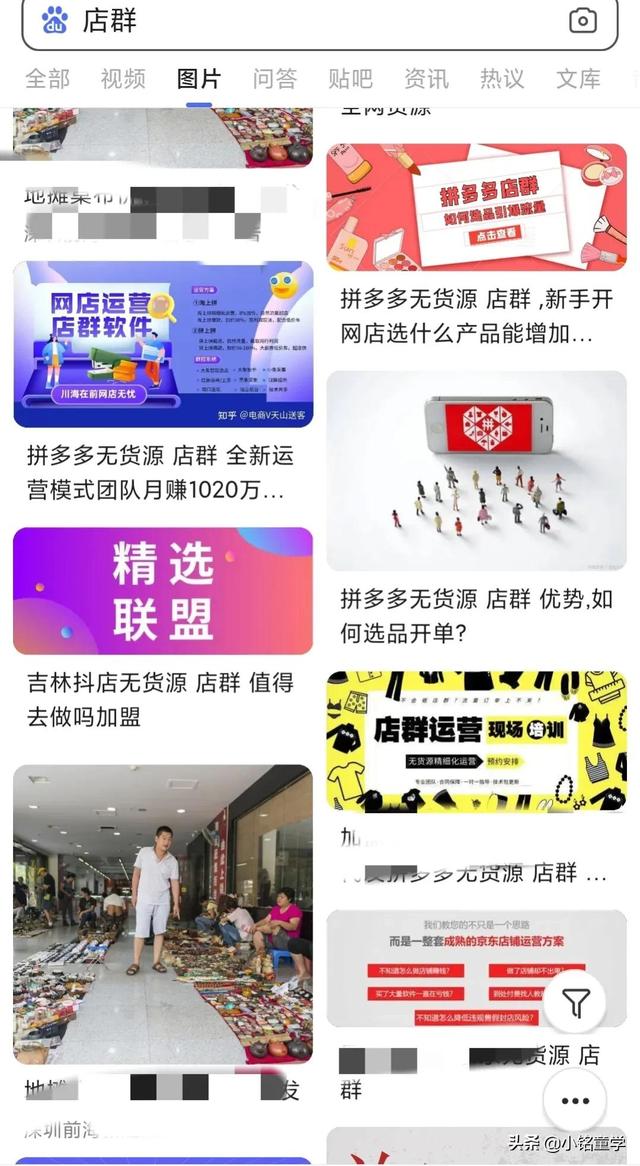
Task: Select the 问答 tab
Action: (x=275, y=78)
